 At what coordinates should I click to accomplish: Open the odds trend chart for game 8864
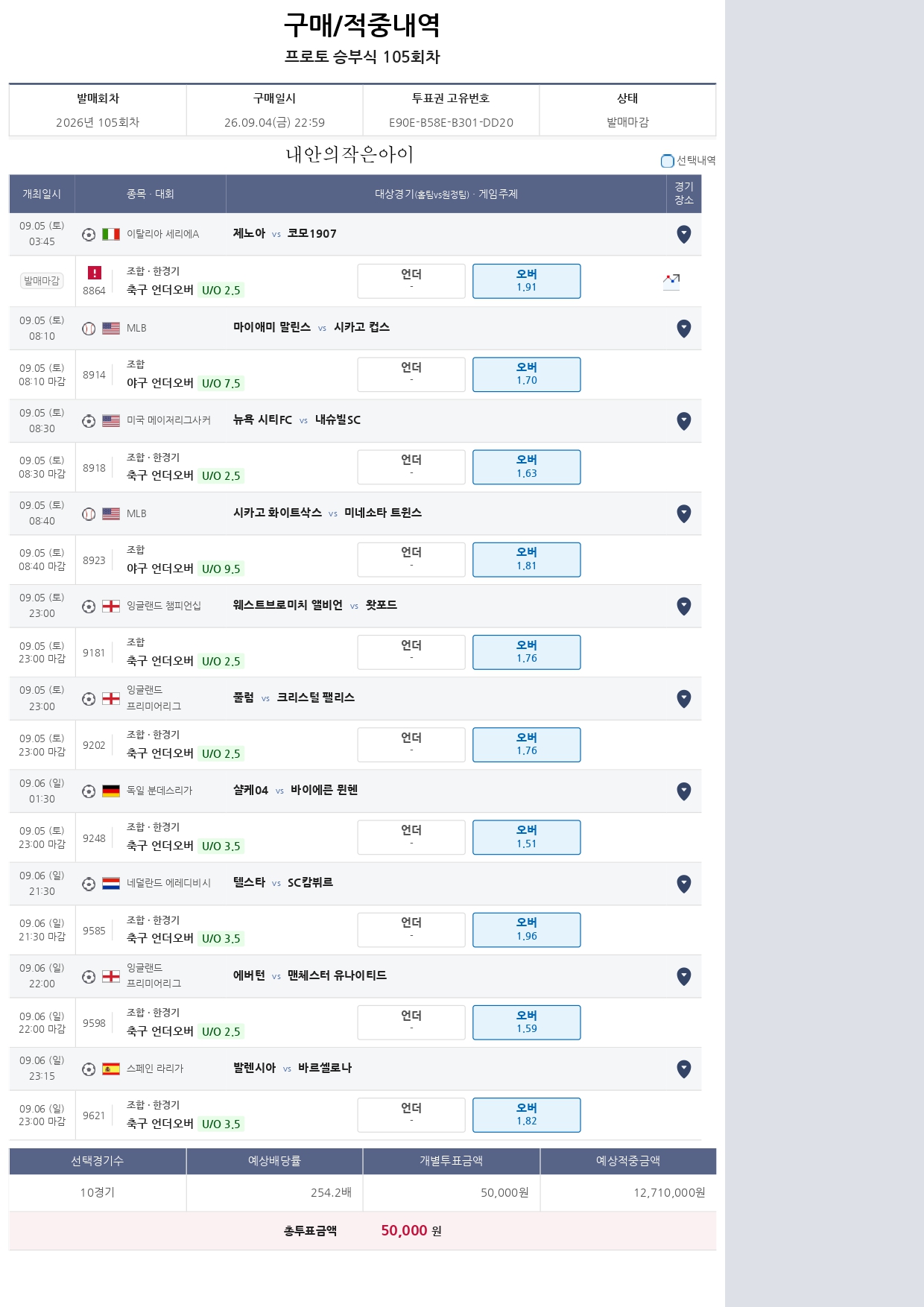coord(671,281)
